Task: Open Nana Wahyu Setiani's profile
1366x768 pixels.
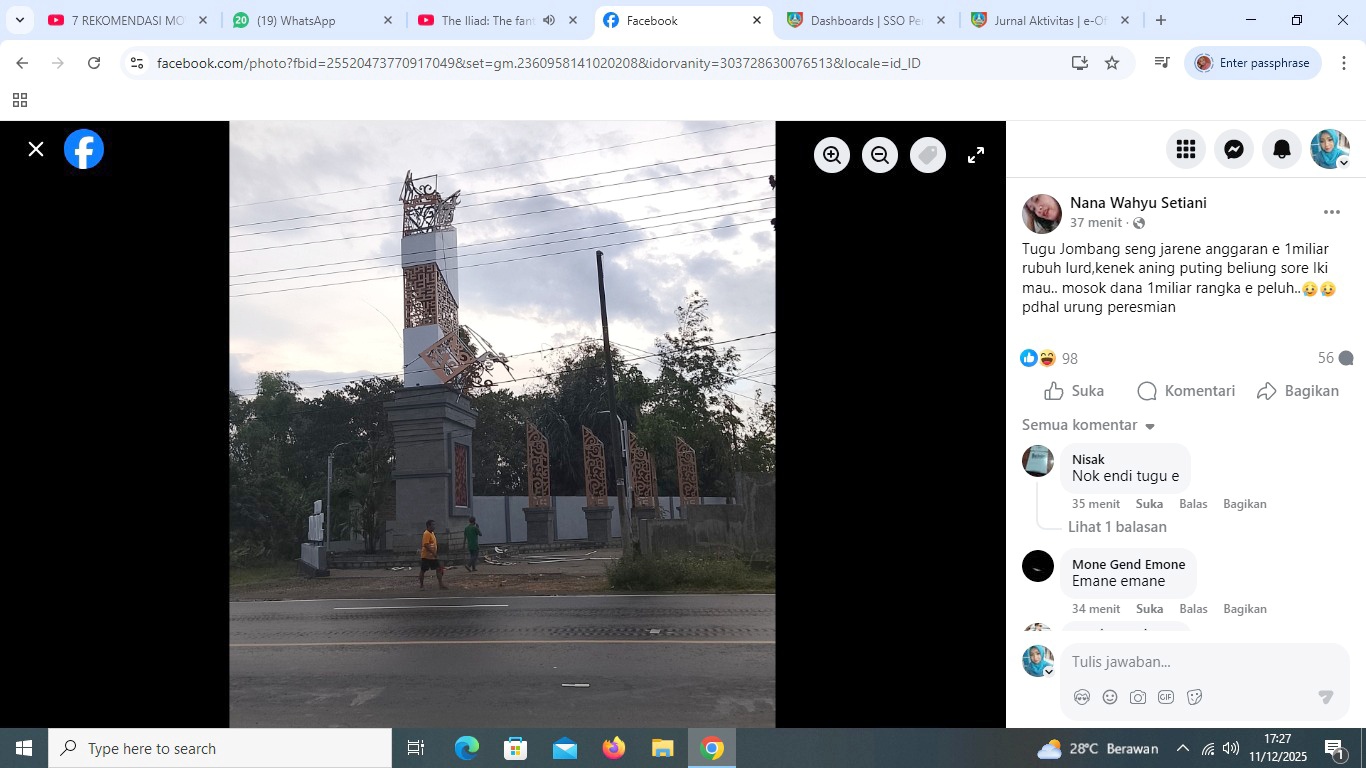Action: tap(1138, 202)
